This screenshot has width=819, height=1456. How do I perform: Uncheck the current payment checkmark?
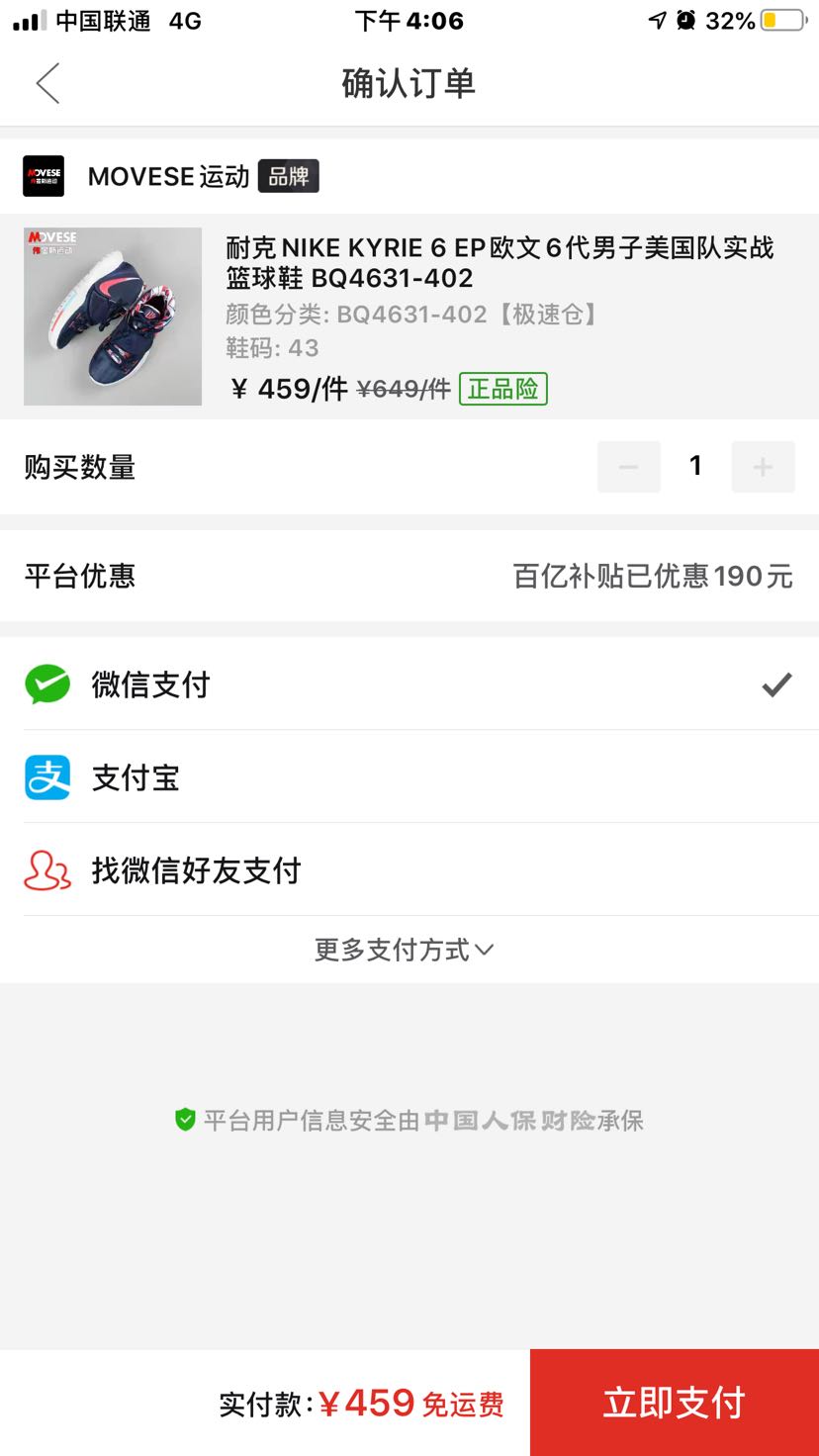[x=777, y=684]
